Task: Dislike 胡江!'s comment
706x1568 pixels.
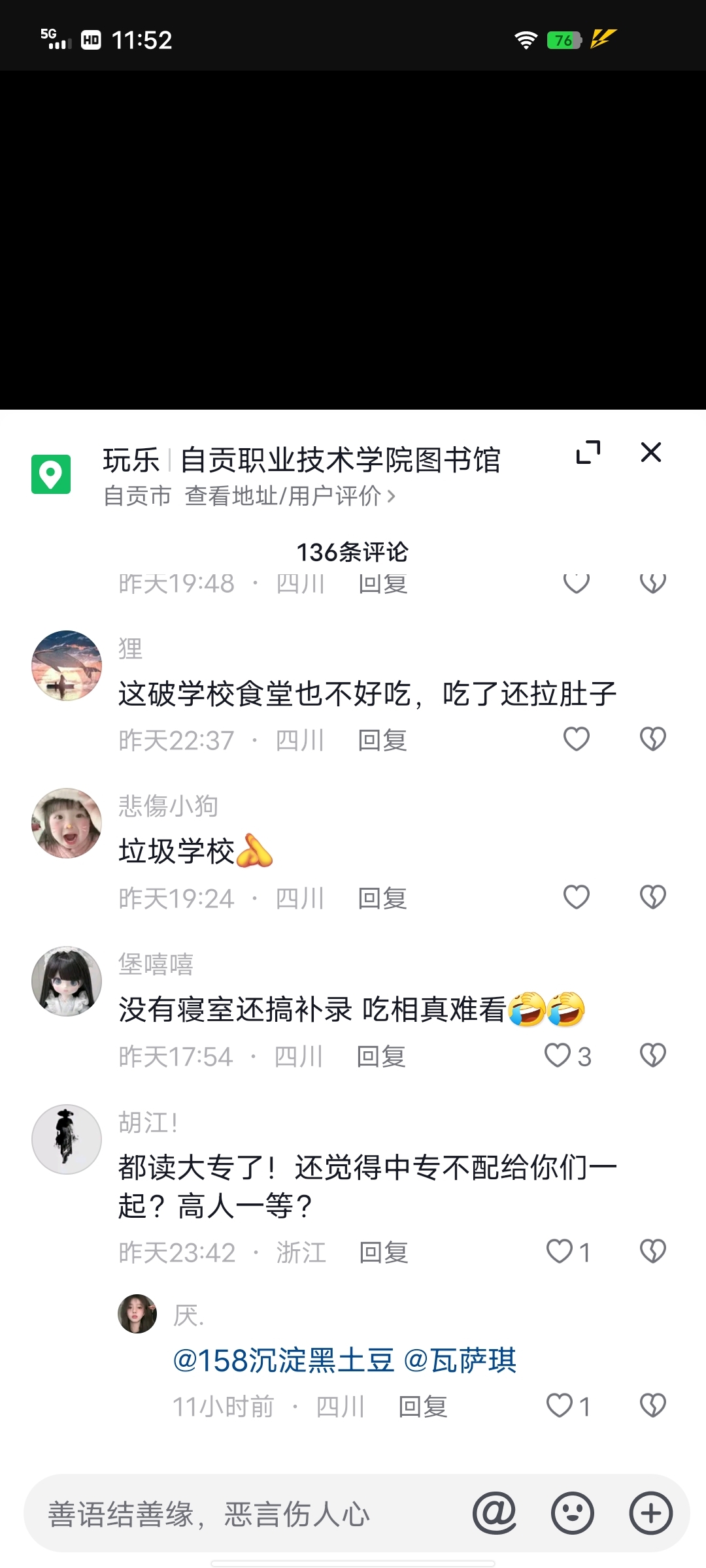Action: (652, 1252)
